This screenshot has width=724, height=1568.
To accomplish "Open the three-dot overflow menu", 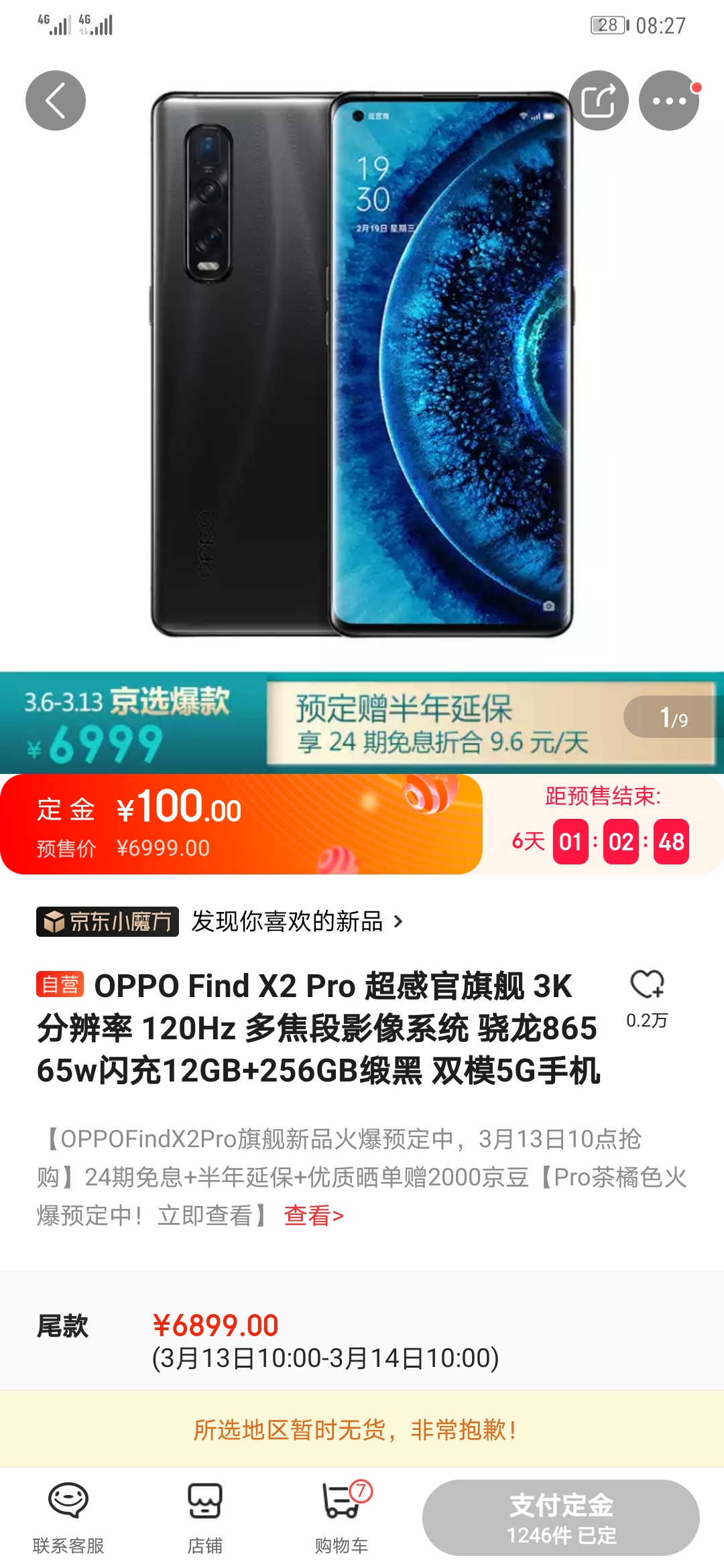I will [x=669, y=101].
